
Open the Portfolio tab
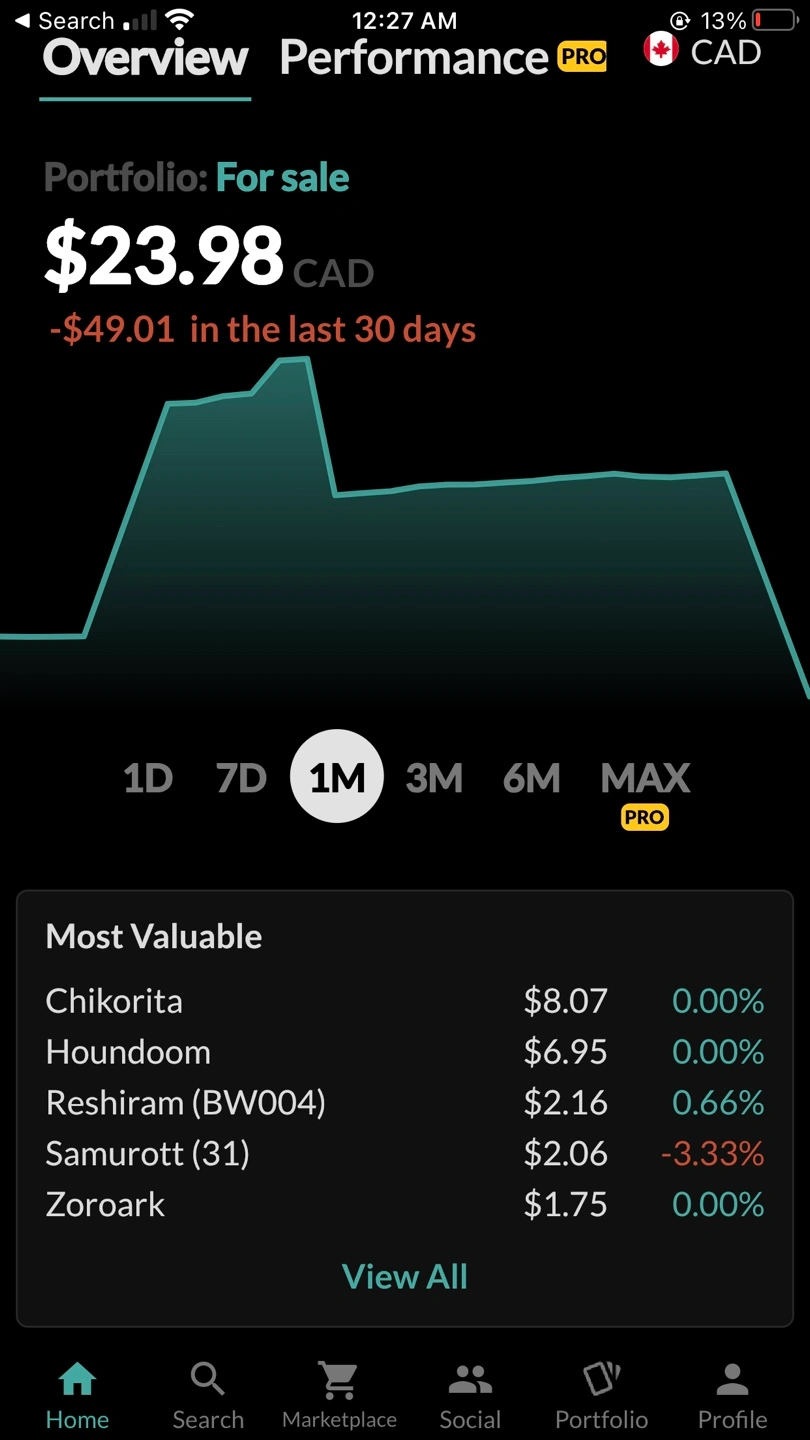(x=602, y=1397)
